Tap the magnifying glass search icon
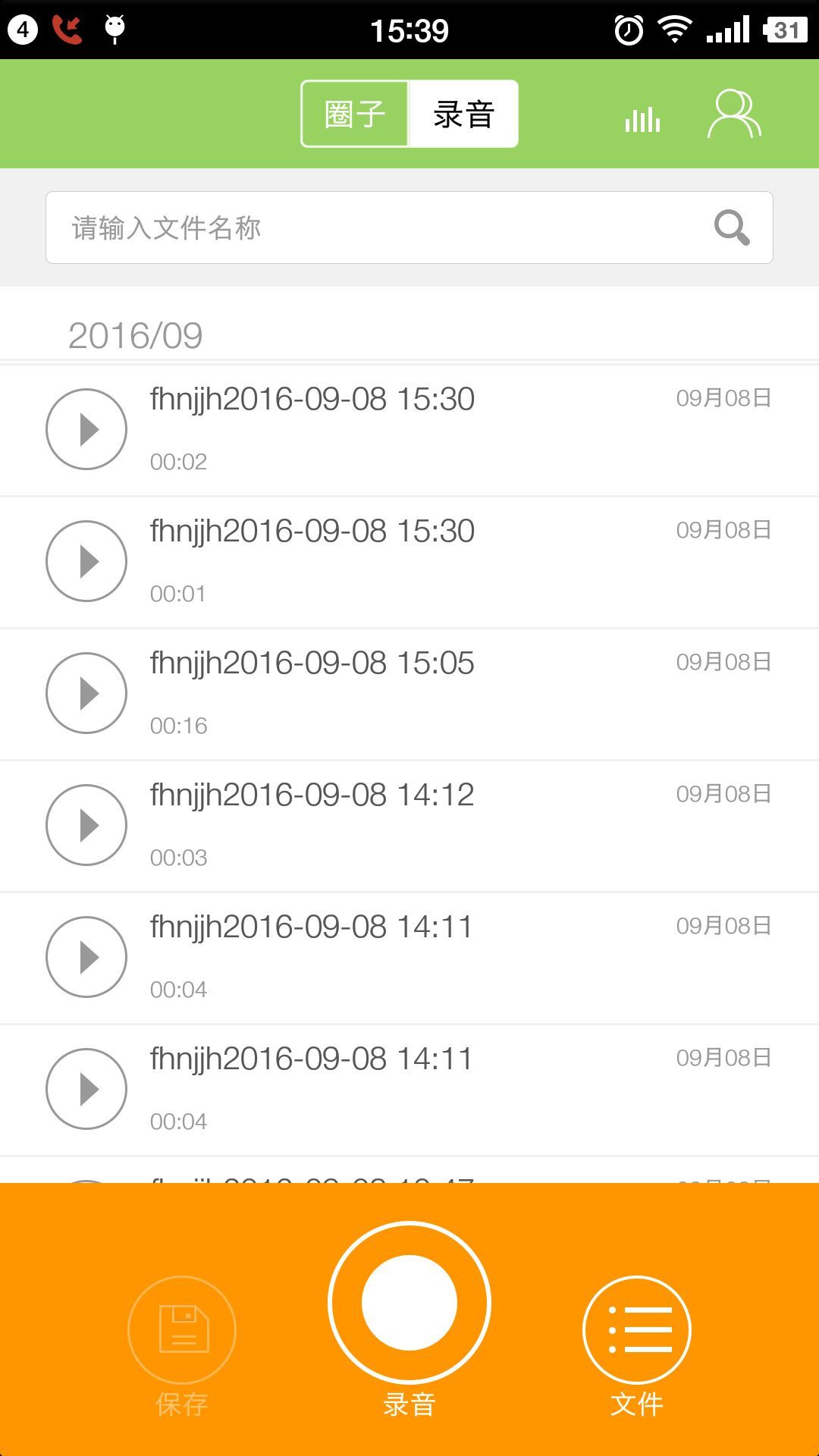 [732, 227]
